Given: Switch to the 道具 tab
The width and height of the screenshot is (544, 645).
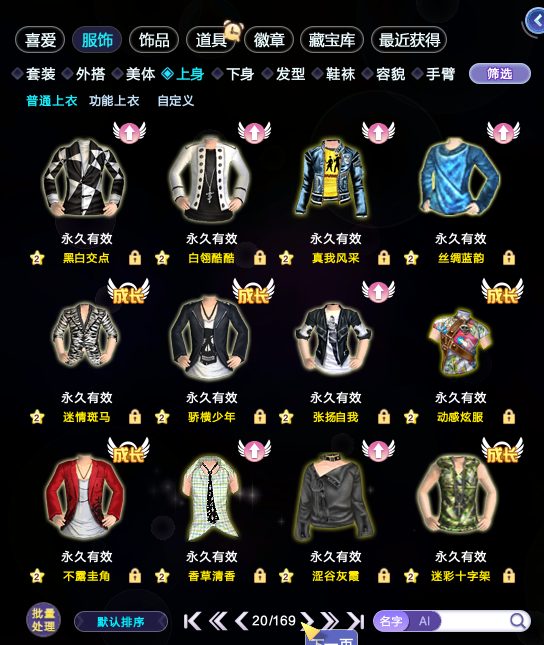Looking at the screenshot, I should [x=211, y=40].
